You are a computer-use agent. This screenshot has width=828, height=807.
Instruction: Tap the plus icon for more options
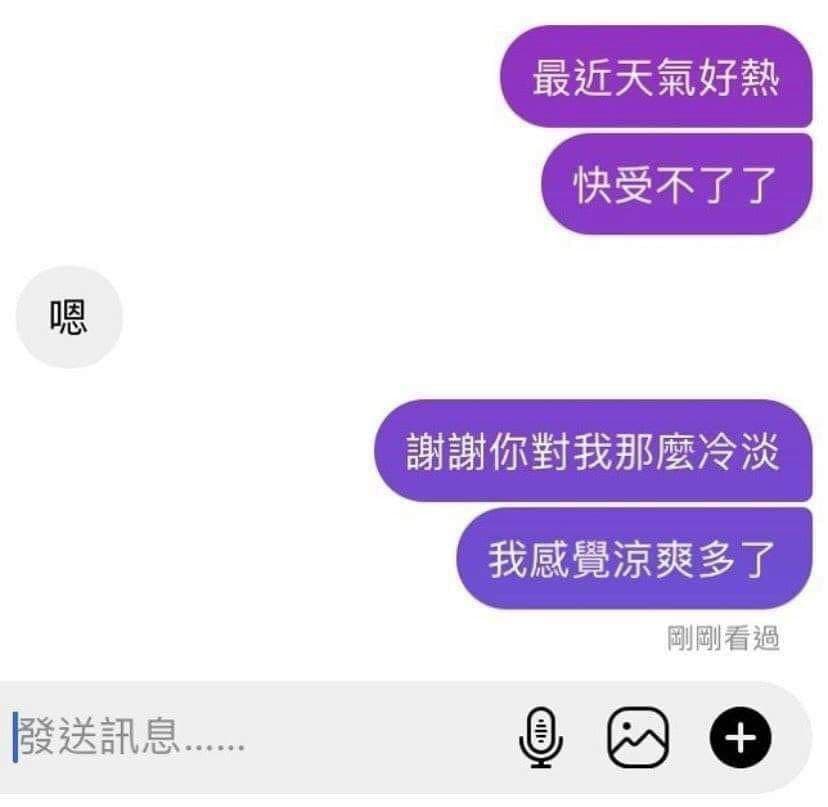(740, 739)
